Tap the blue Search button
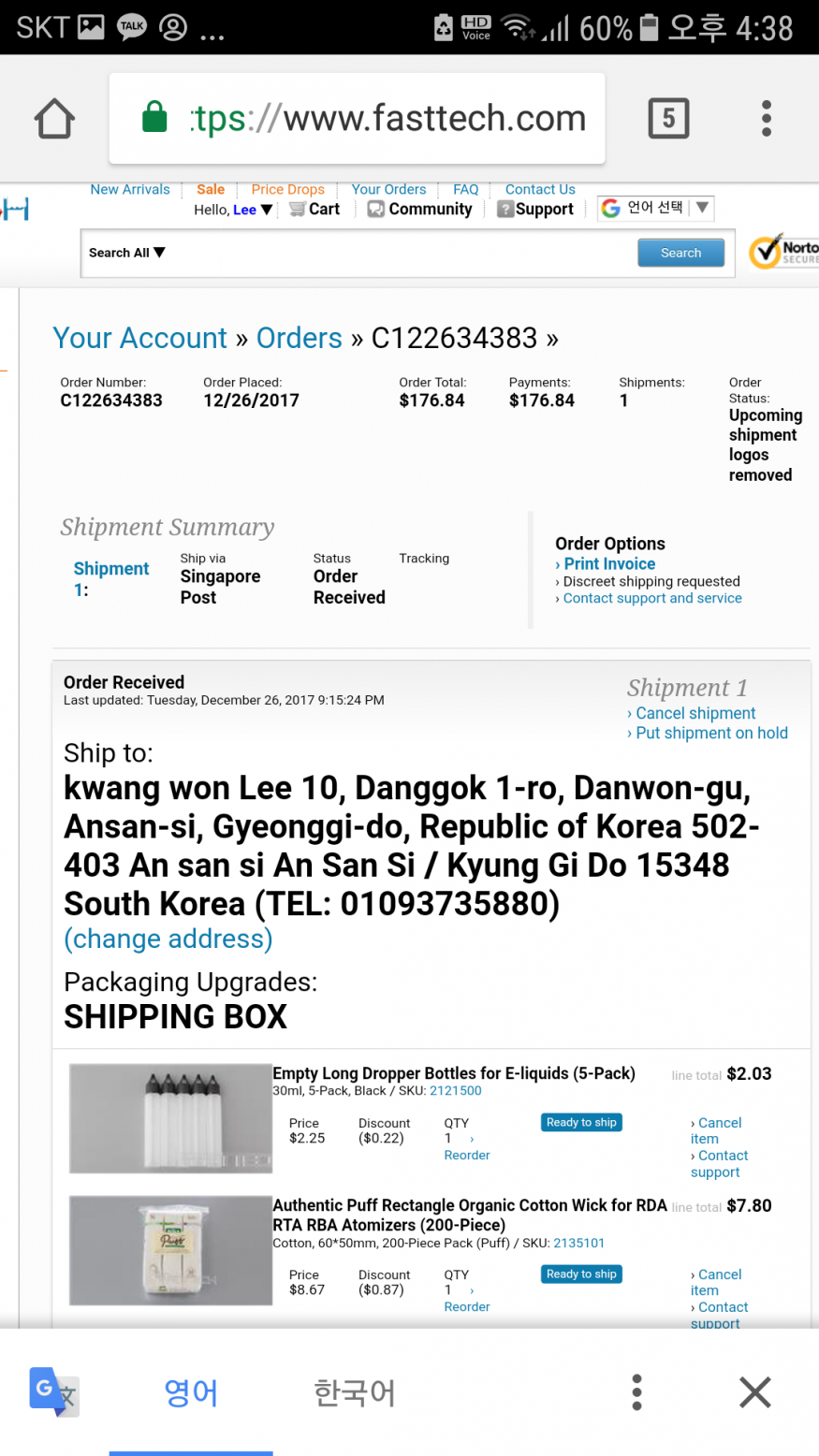 click(x=680, y=253)
